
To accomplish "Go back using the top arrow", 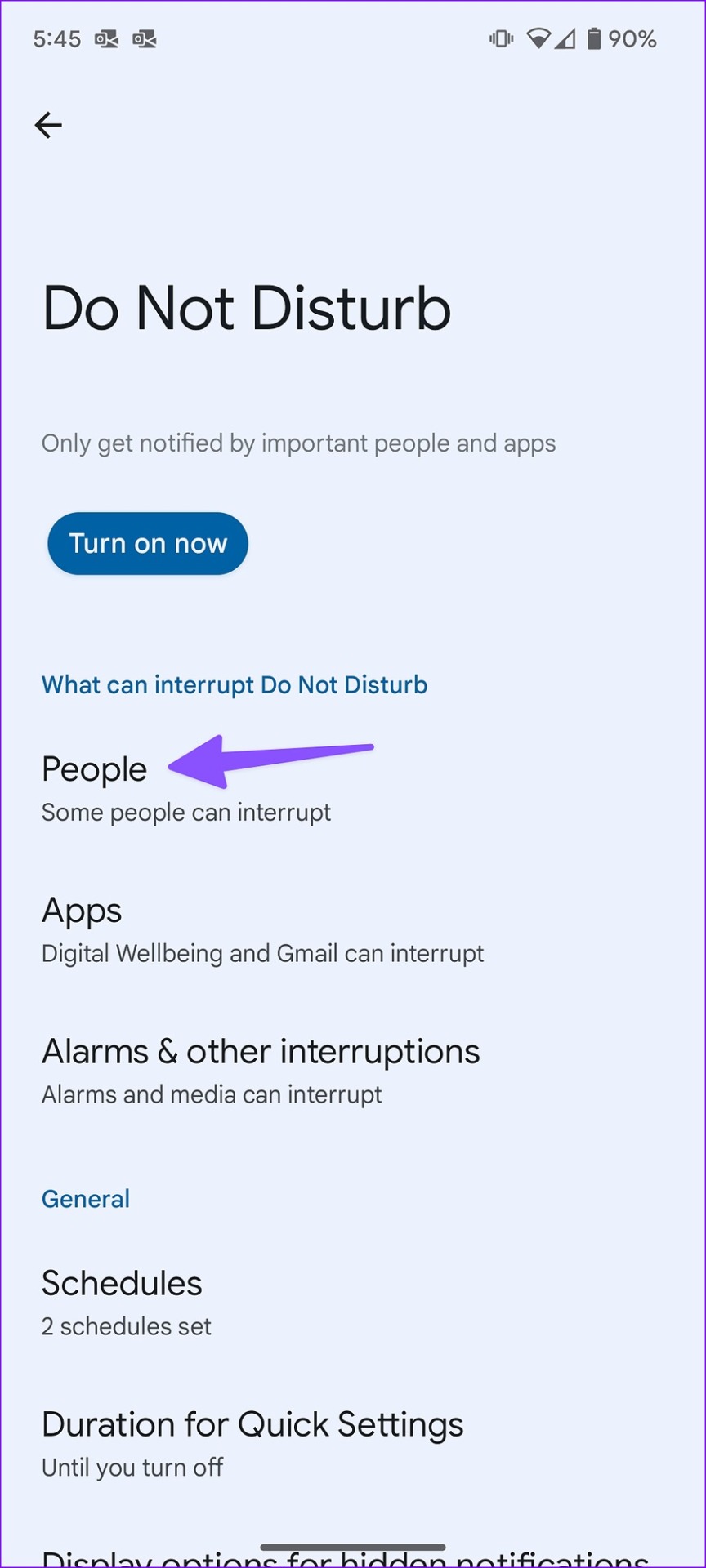I will tap(48, 125).
